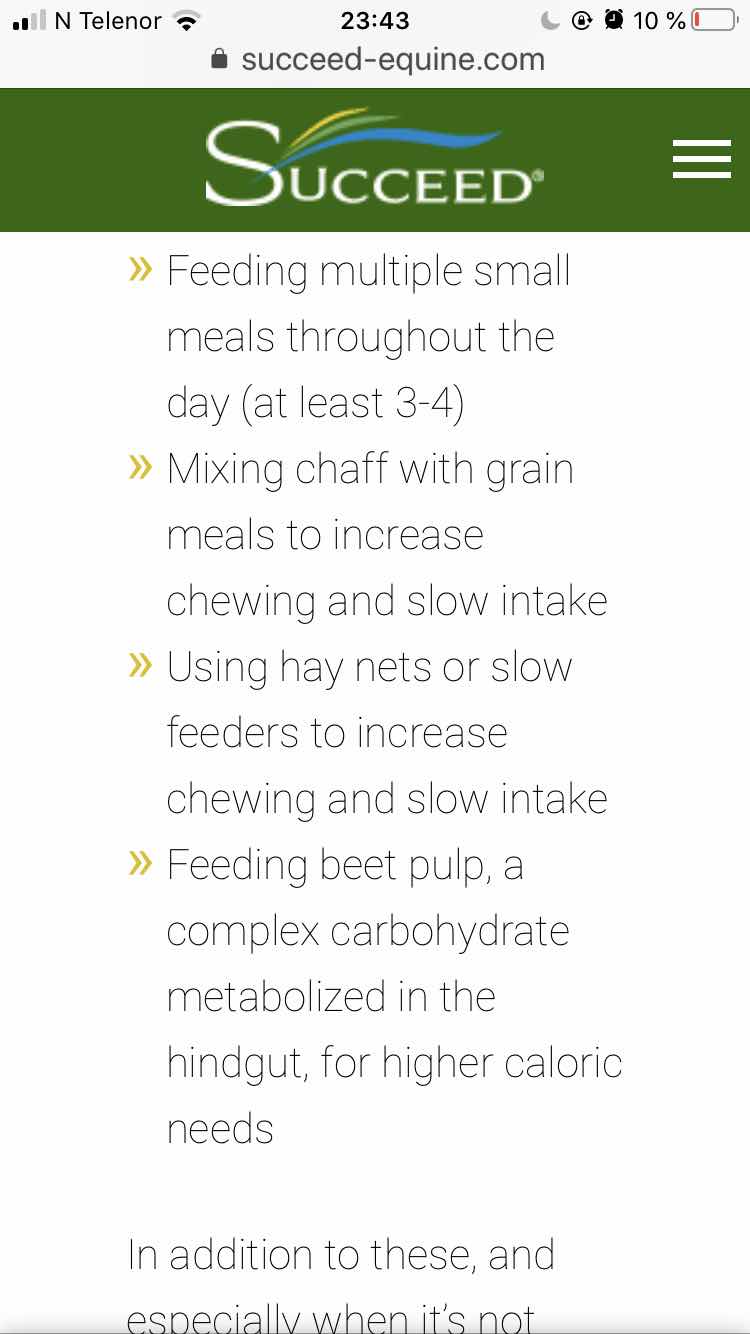Screen dimensions: 750x1334
Task: Tap the succeed-equine.com address bar
Action: (x=377, y=59)
